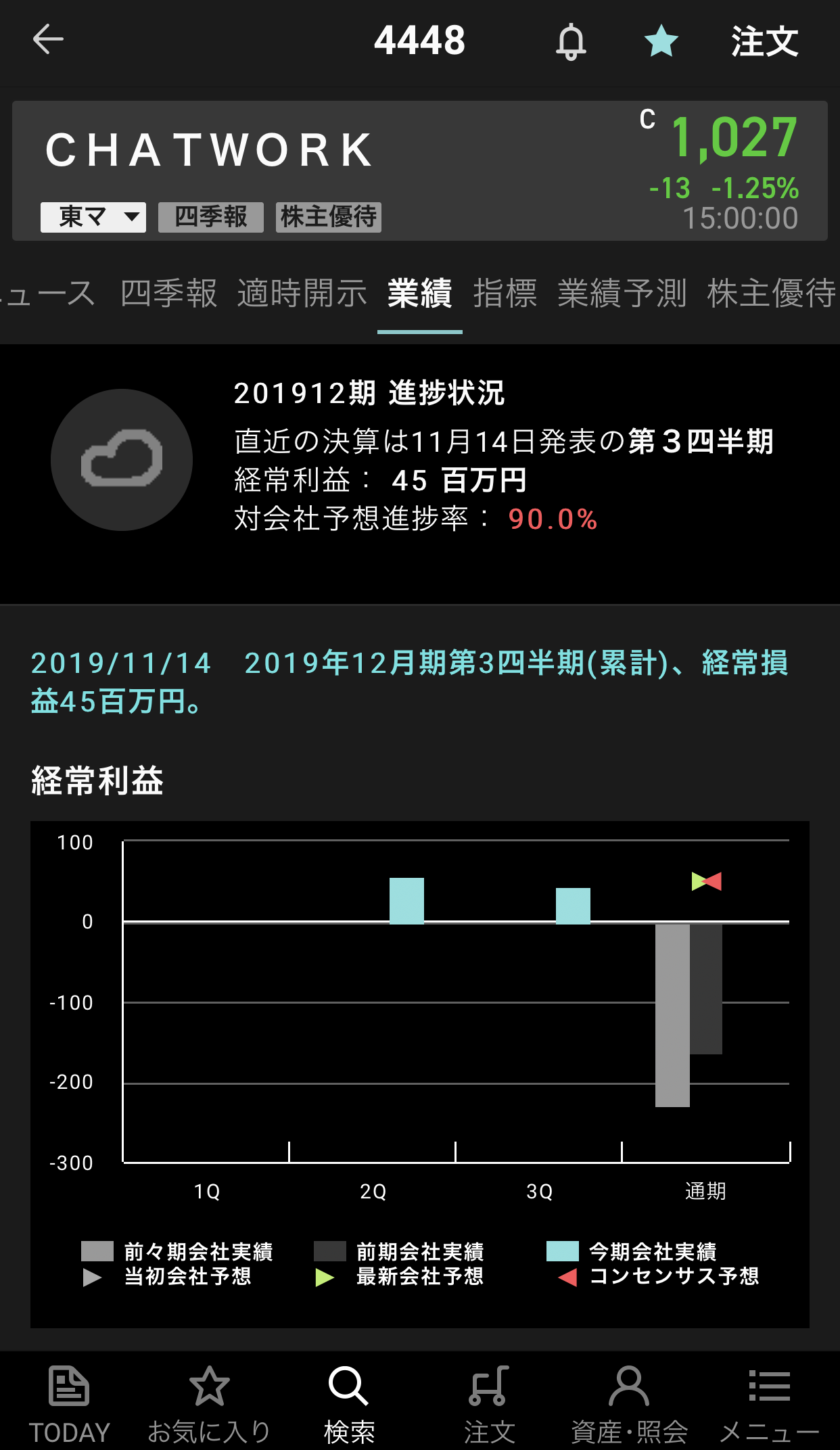The width and height of the screenshot is (840, 1450).
Task: Open お気に入り in bottom navigation
Action: point(209,1405)
